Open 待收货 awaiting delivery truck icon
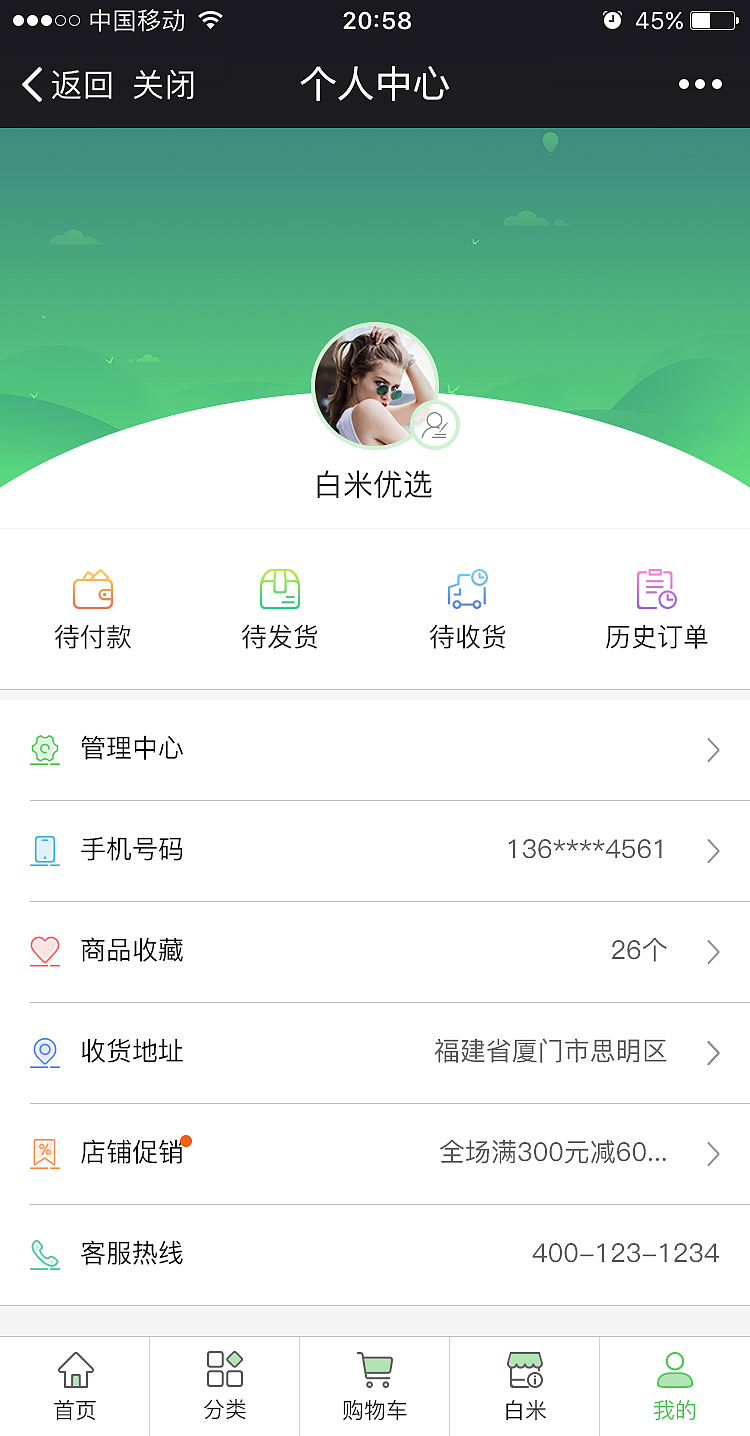 [467, 590]
